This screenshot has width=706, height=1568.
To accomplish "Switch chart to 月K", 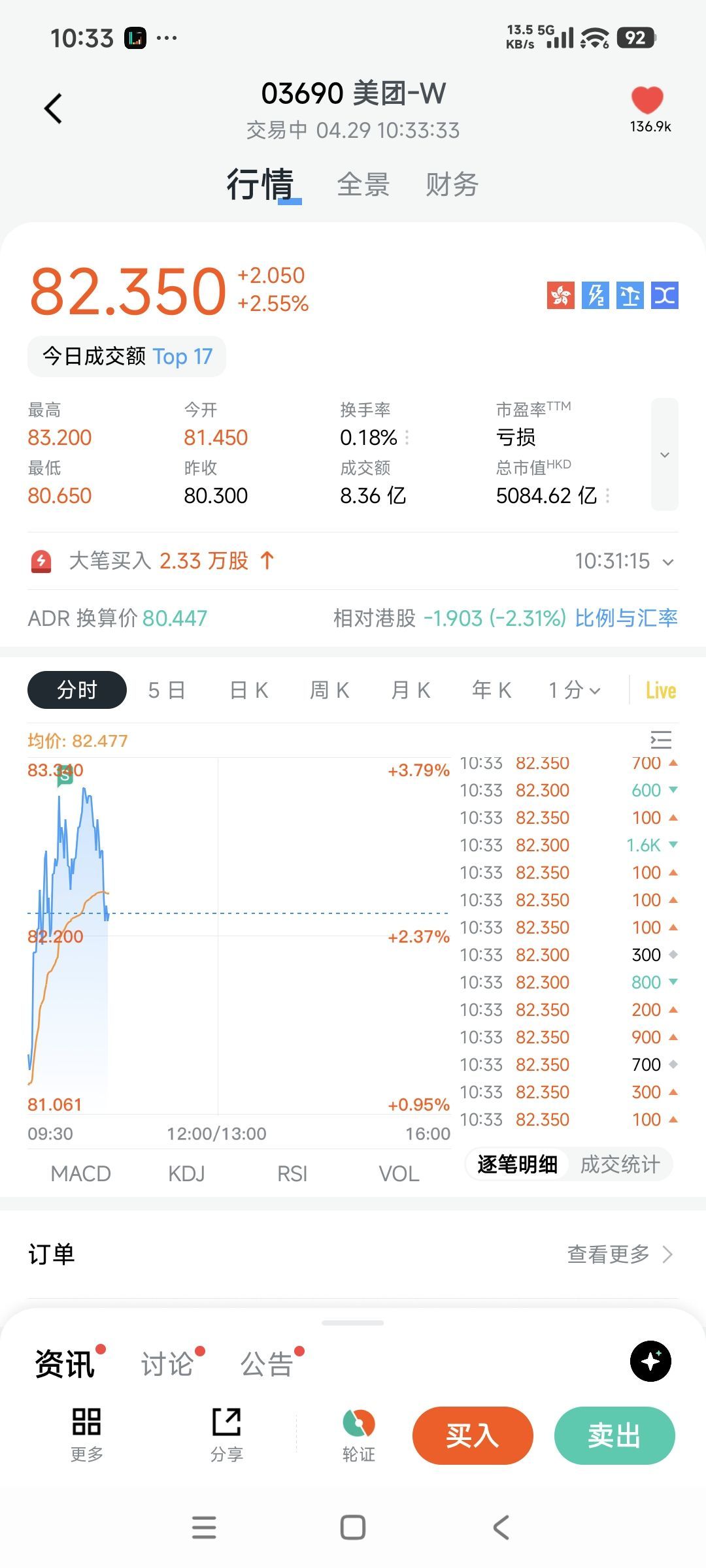I will [x=411, y=691].
